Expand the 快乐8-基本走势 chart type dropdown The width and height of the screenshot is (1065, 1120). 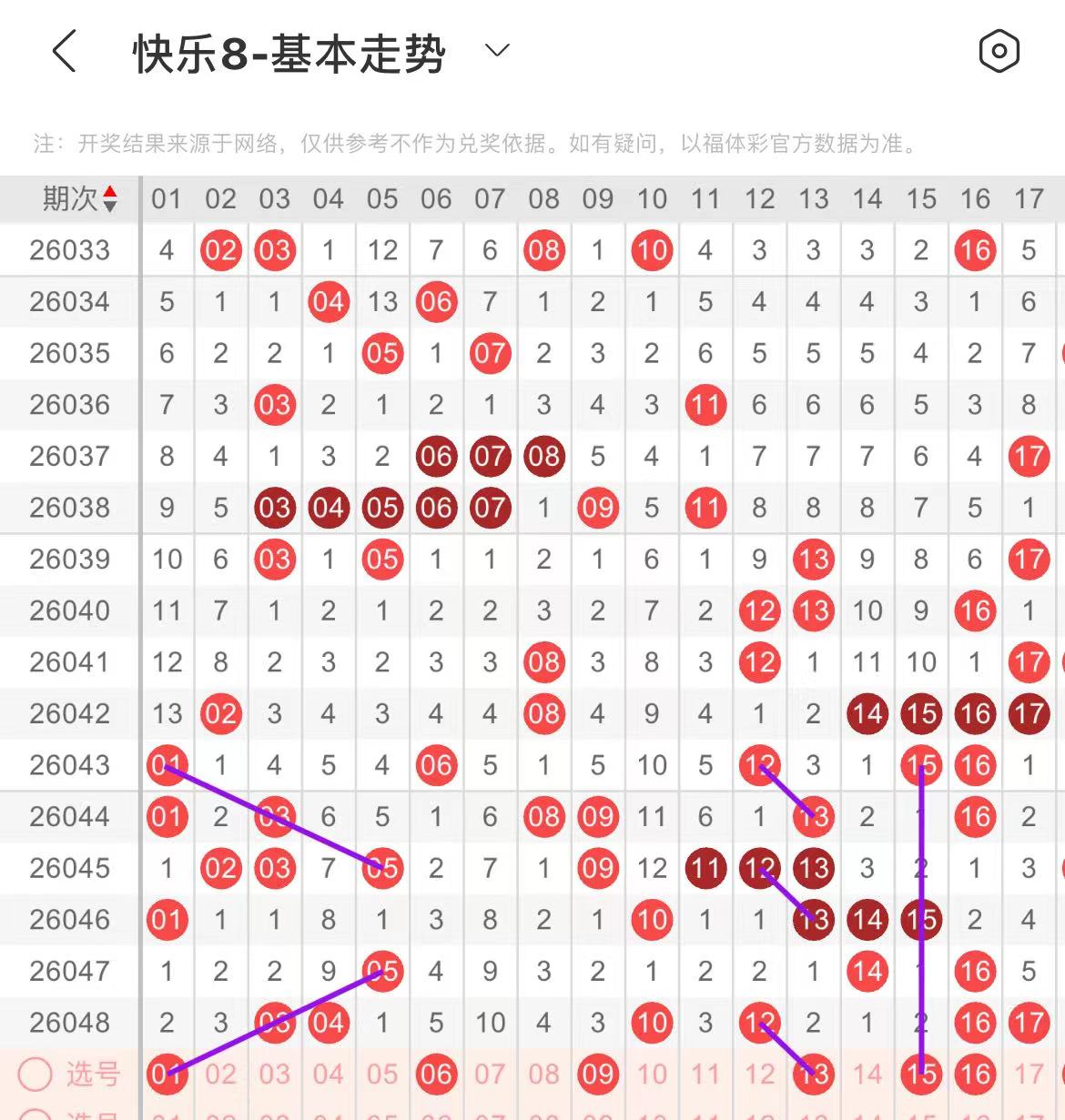click(497, 51)
